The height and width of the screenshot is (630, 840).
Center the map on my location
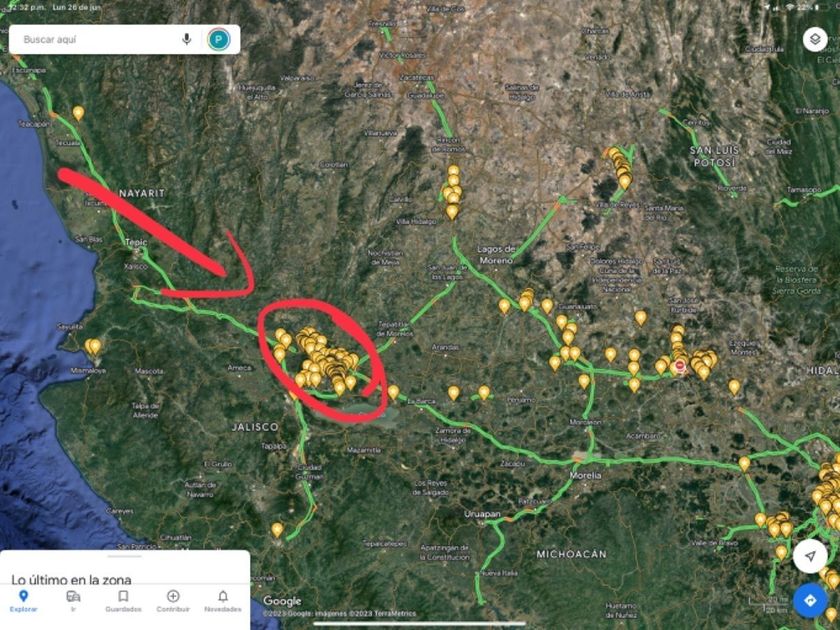pos(810,556)
